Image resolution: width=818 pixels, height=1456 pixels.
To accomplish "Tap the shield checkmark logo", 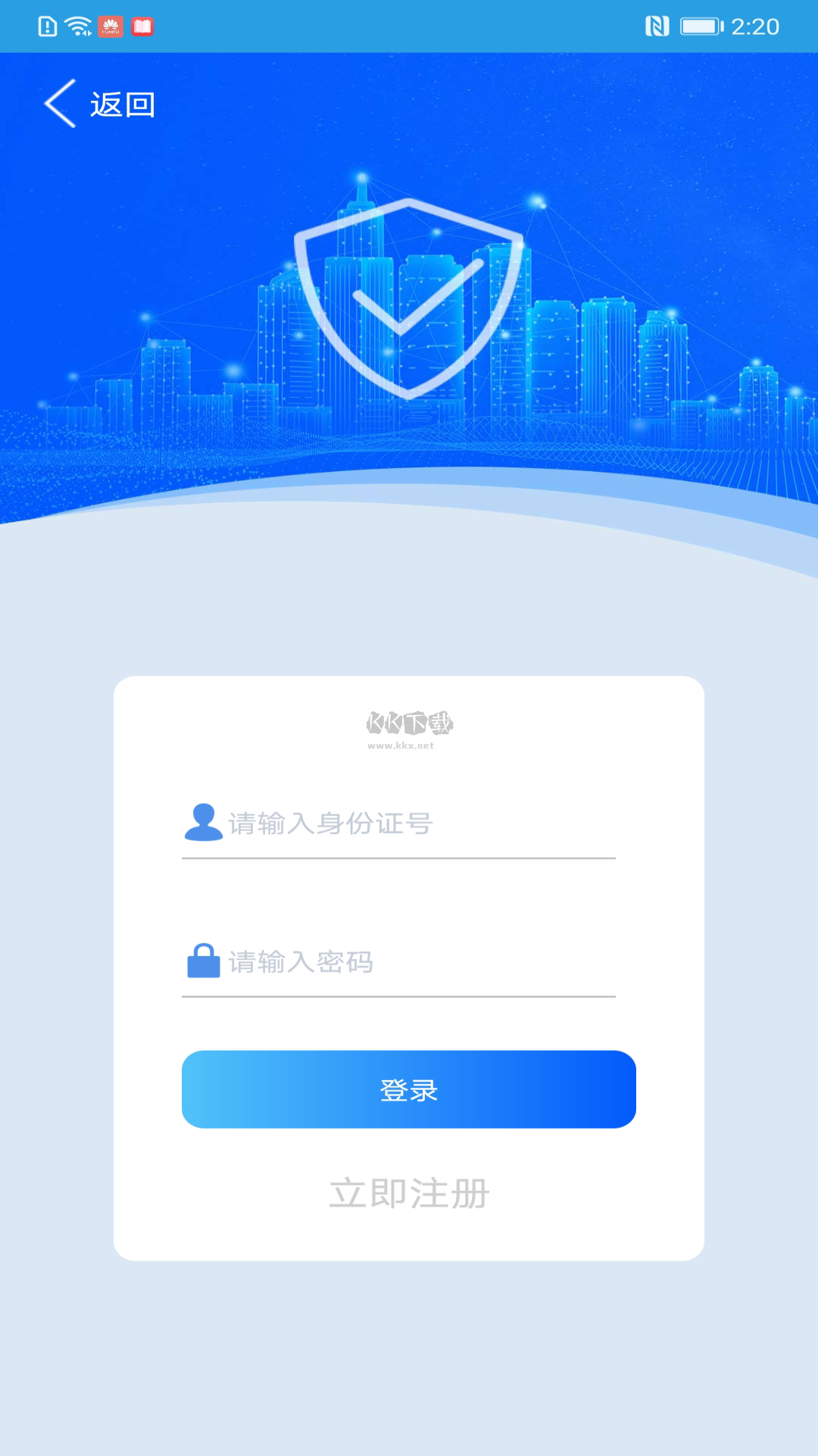I will click(x=407, y=295).
